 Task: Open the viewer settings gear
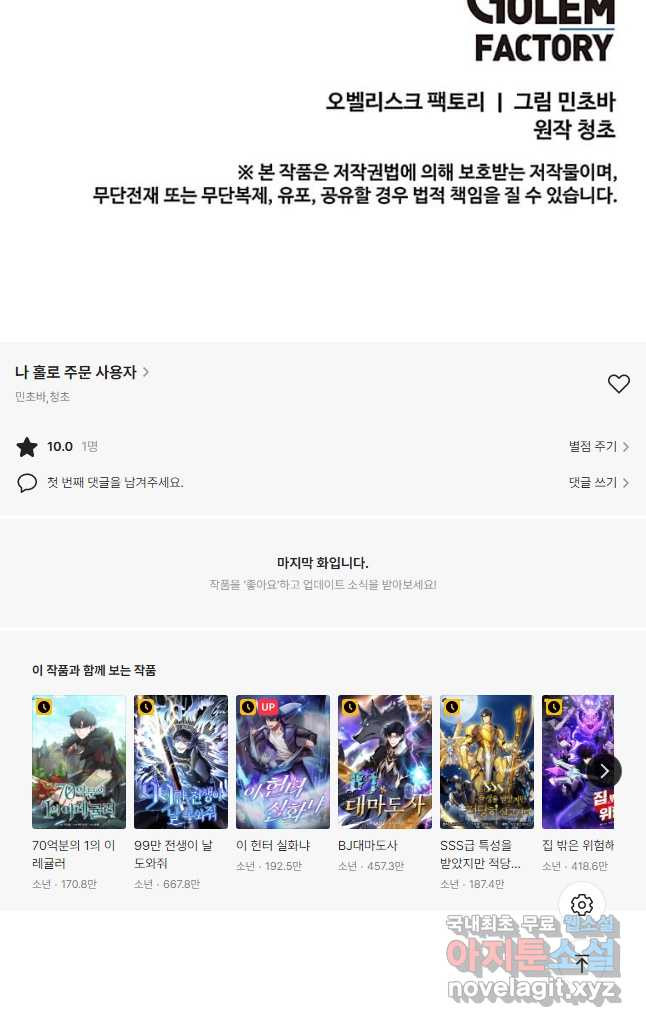pyautogui.click(x=582, y=906)
